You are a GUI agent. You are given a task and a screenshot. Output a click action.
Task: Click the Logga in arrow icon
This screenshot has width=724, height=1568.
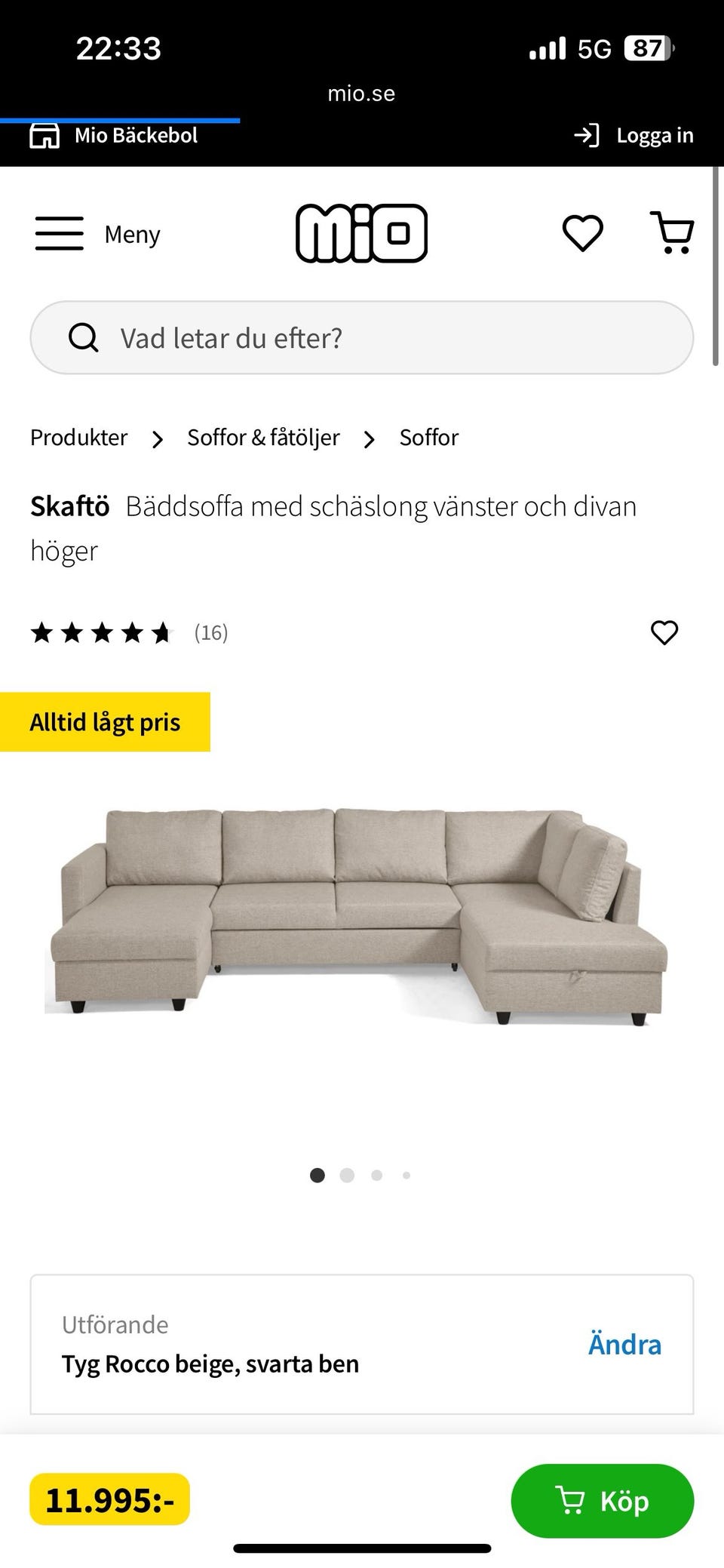587,135
